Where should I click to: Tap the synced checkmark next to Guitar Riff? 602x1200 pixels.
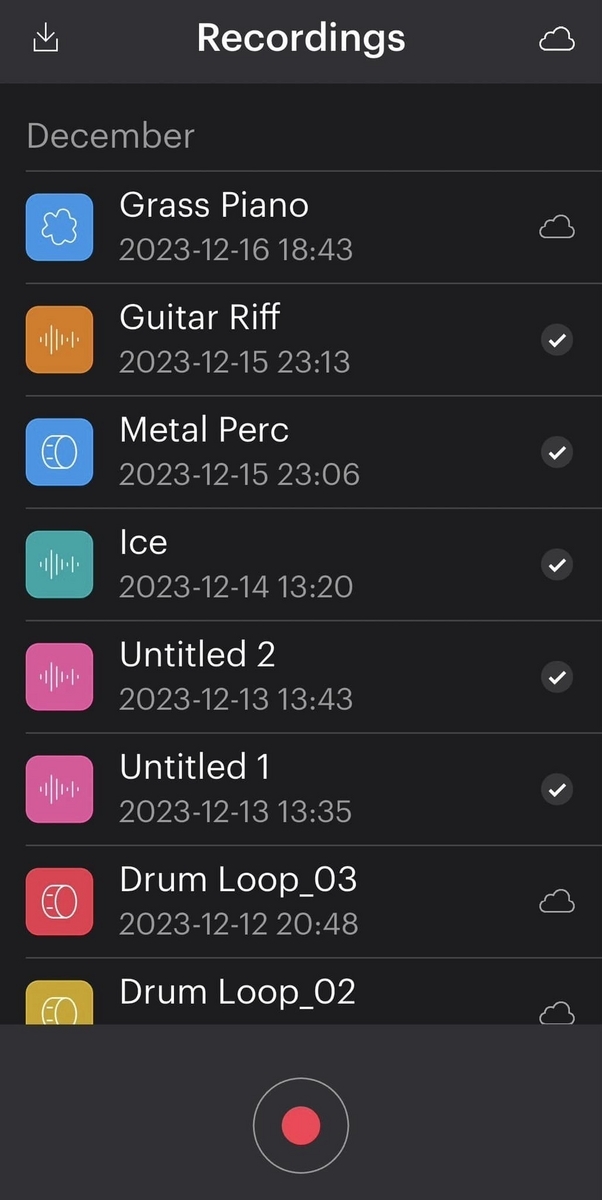pyautogui.click(x=557, y=340)
